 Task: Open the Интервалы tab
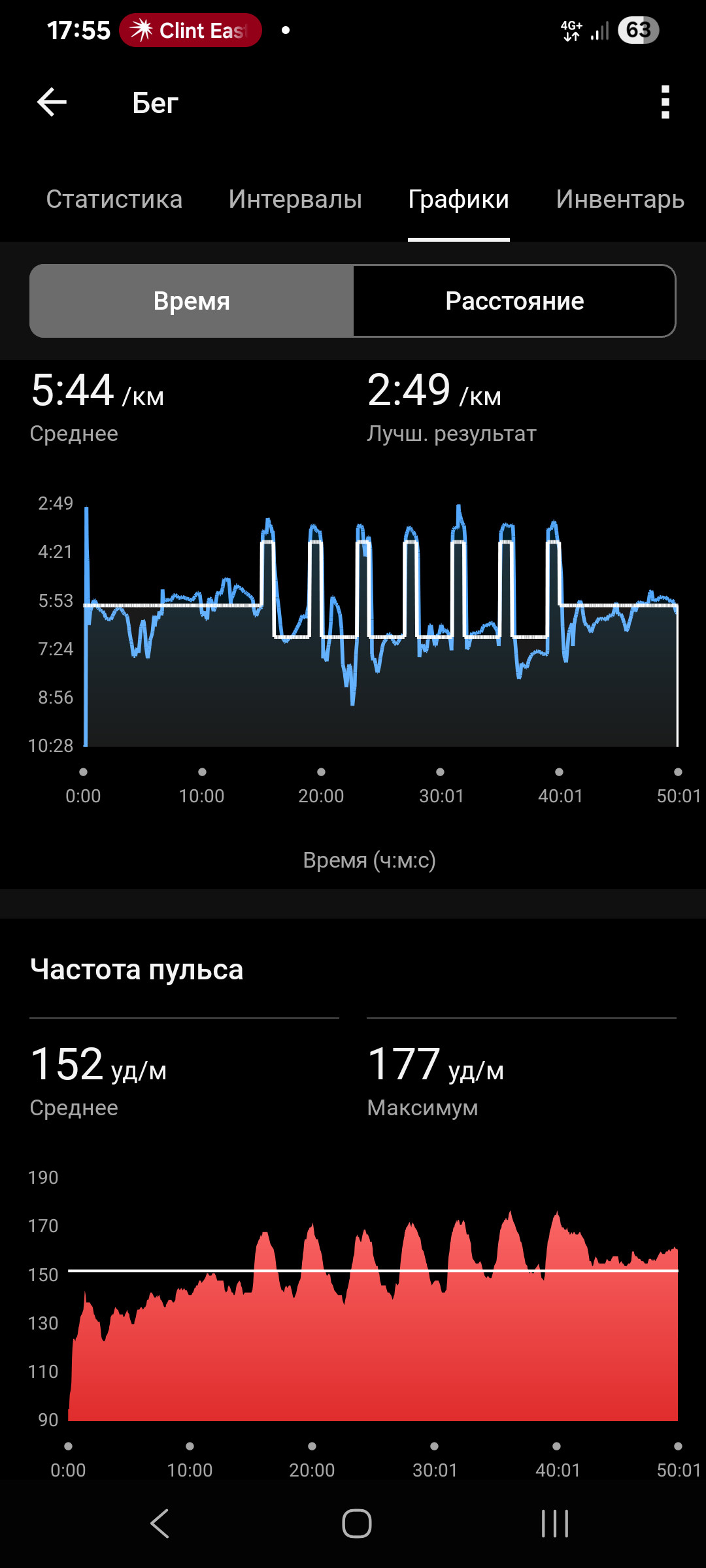click(x=295, y=199)
